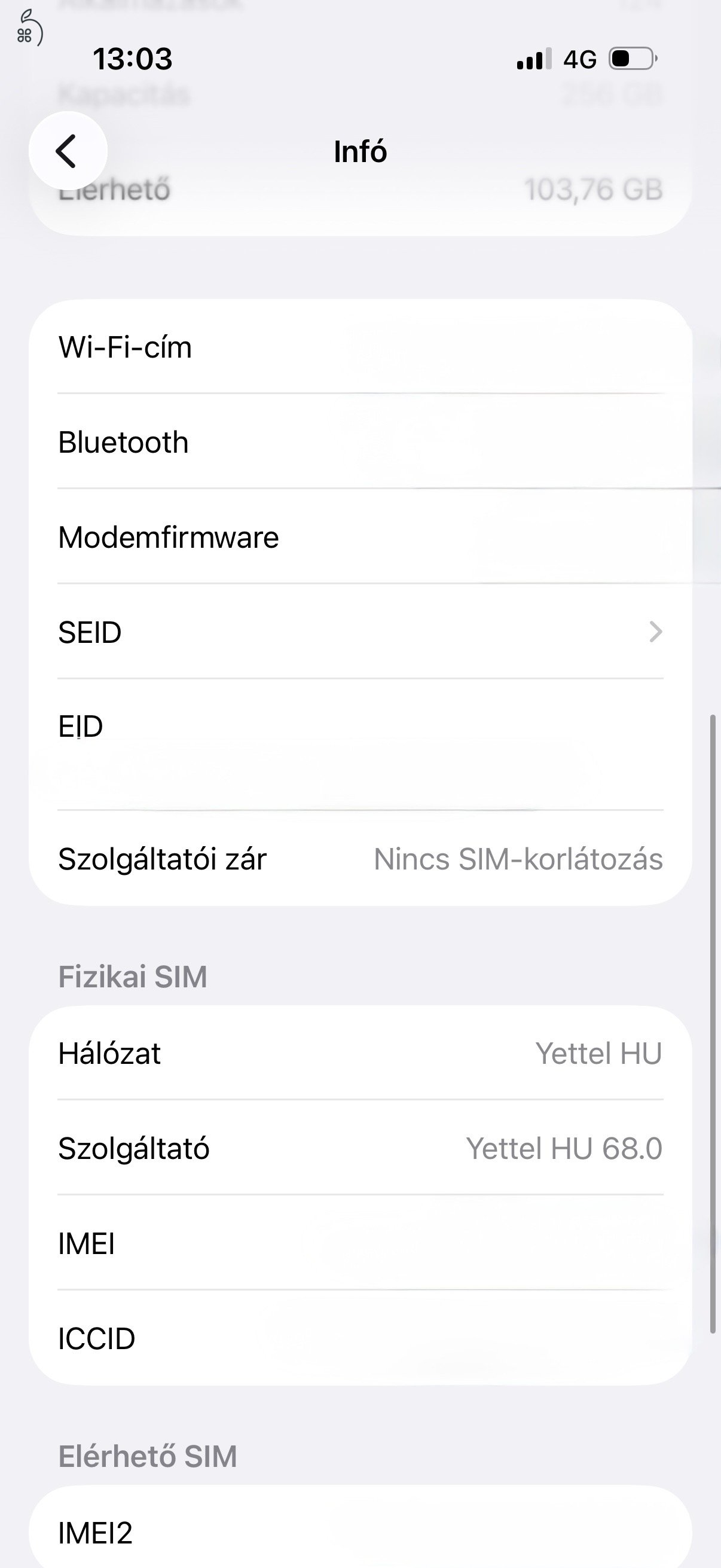Tap the back chevron to return
Image resolution: width=721 pixels, height=1568 pixels.
pyautogui.click(x=67, y=150)
